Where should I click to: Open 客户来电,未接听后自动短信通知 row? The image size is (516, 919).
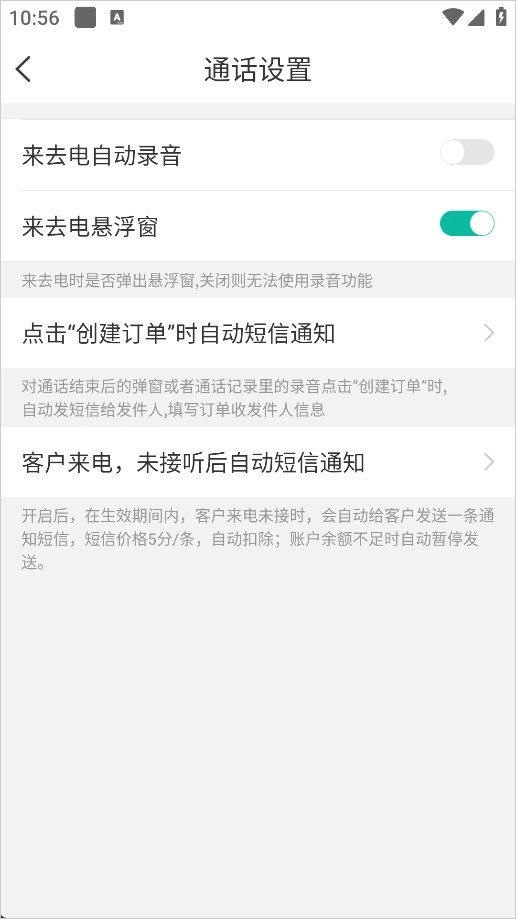click(x=258, y=462)
